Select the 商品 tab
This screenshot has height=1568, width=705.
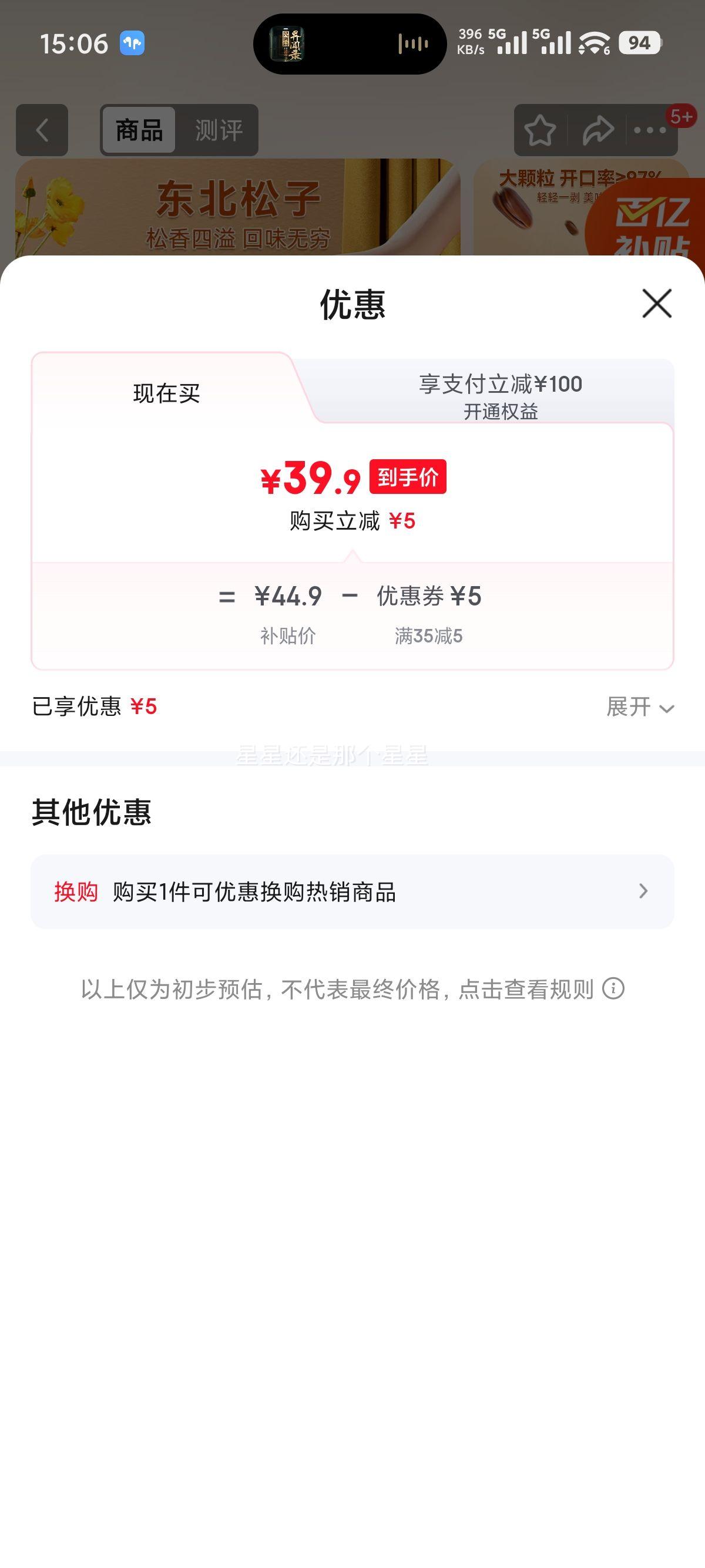coord(138,129)
